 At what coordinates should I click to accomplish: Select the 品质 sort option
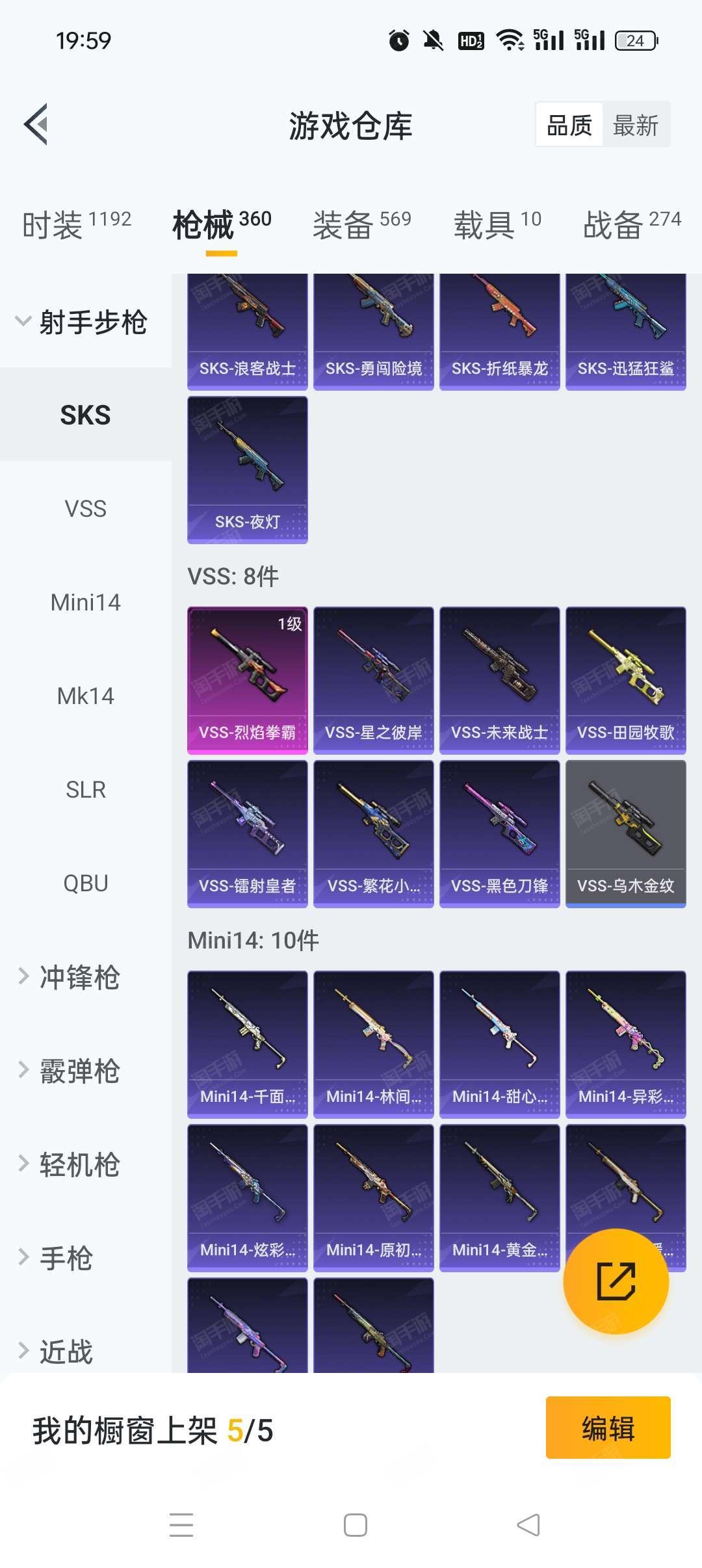[569, 125]
